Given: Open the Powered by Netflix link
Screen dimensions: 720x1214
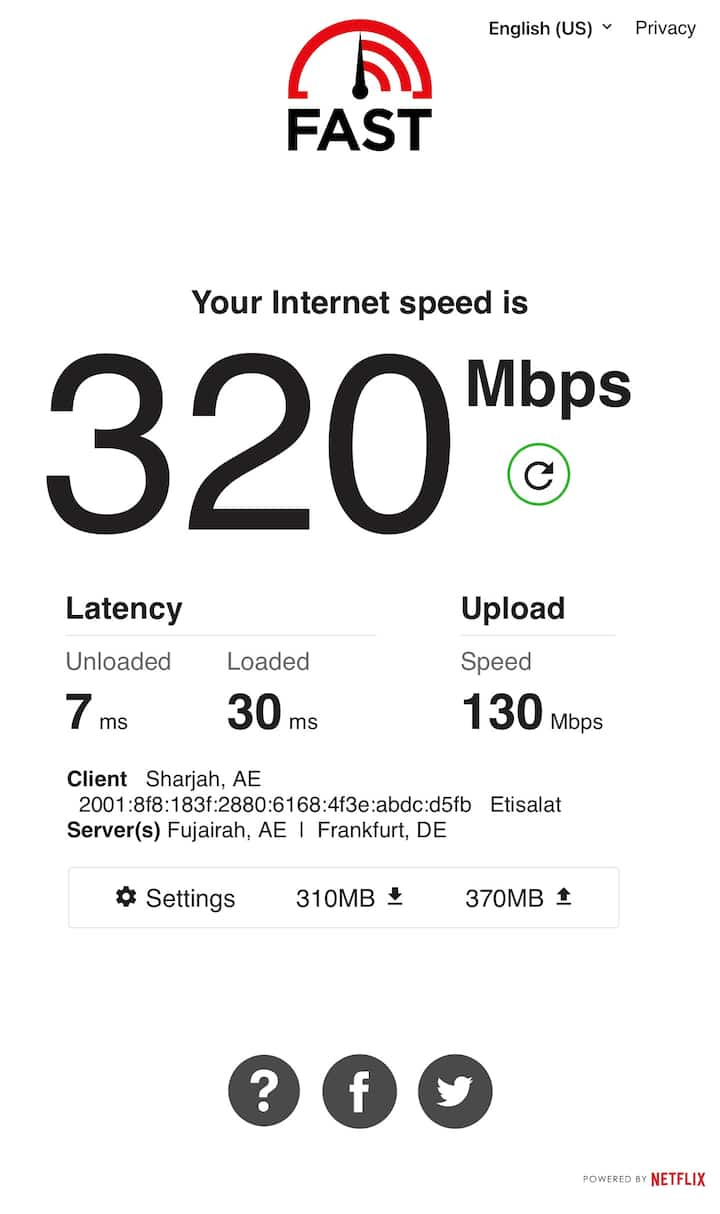Looking at the screenshot, I should point(644,1179).
